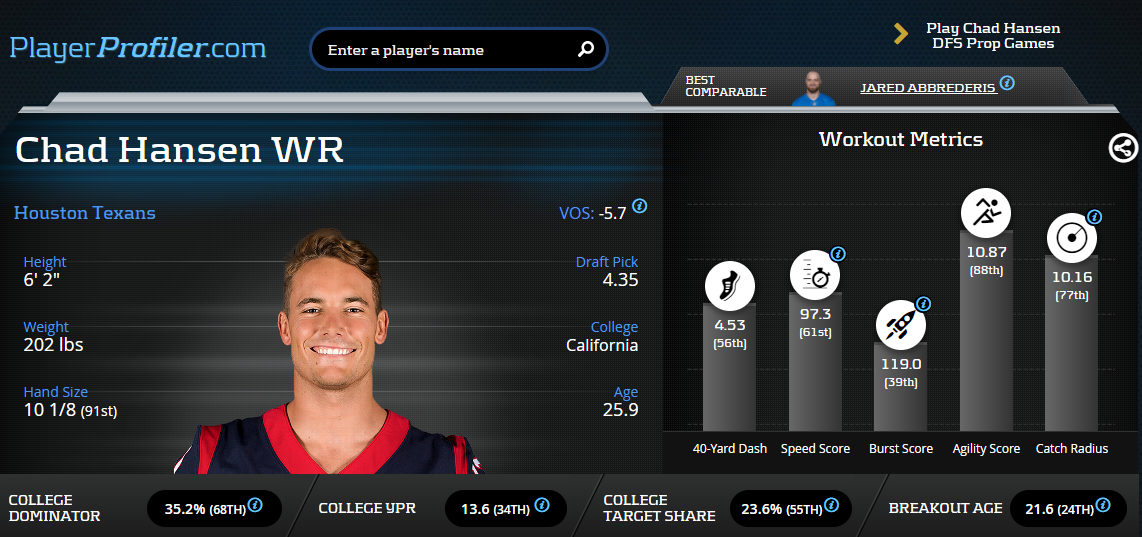Screen dimensions: 1142x537
Task: Open info icon for Catch Radius
Action: pyautogui.click(x=1094, y=217)
